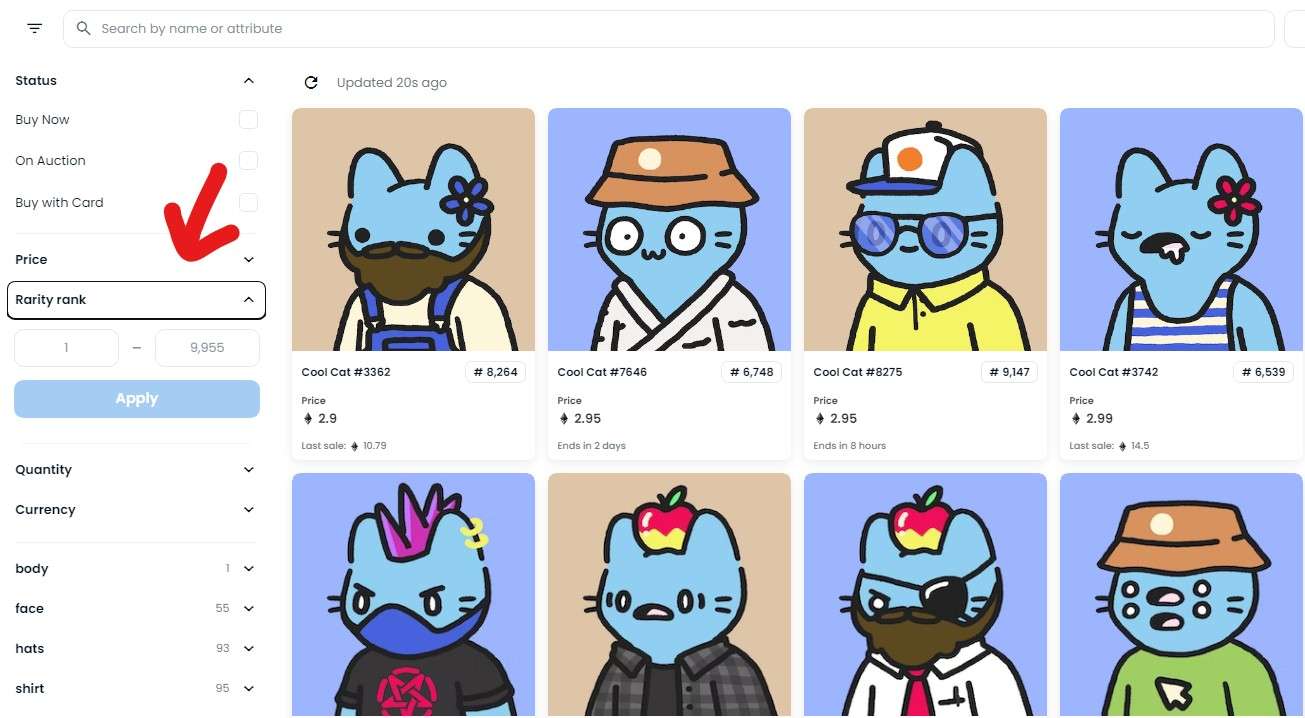The width and height of the screenshot is (1305, 718).
Task: Open Cool Cat #8275 listing
Action: (x=925, y=230)
